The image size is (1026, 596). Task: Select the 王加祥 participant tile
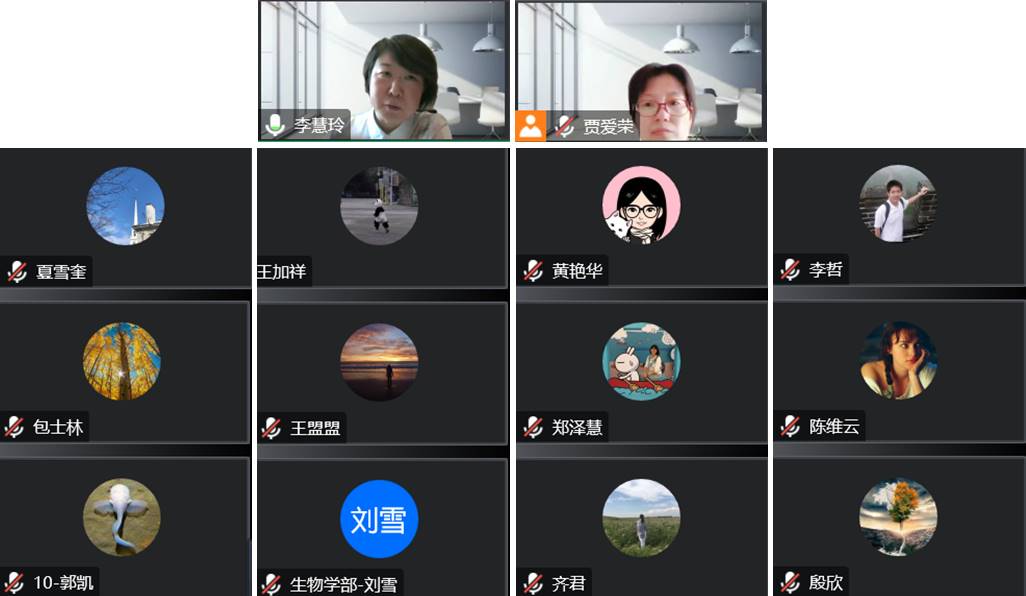click(381, 217)
